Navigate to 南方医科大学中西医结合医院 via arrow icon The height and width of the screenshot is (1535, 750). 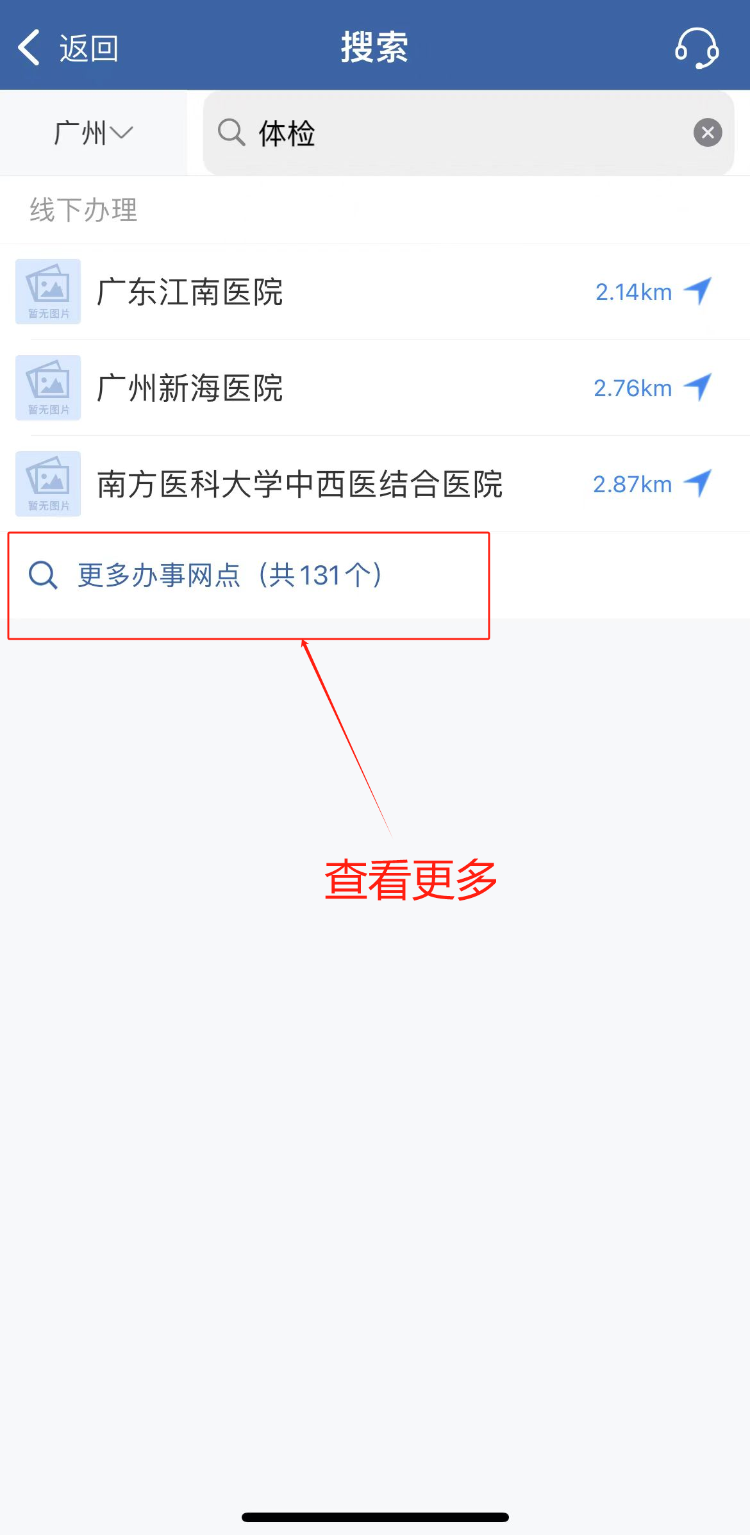[x=698, y=483]
